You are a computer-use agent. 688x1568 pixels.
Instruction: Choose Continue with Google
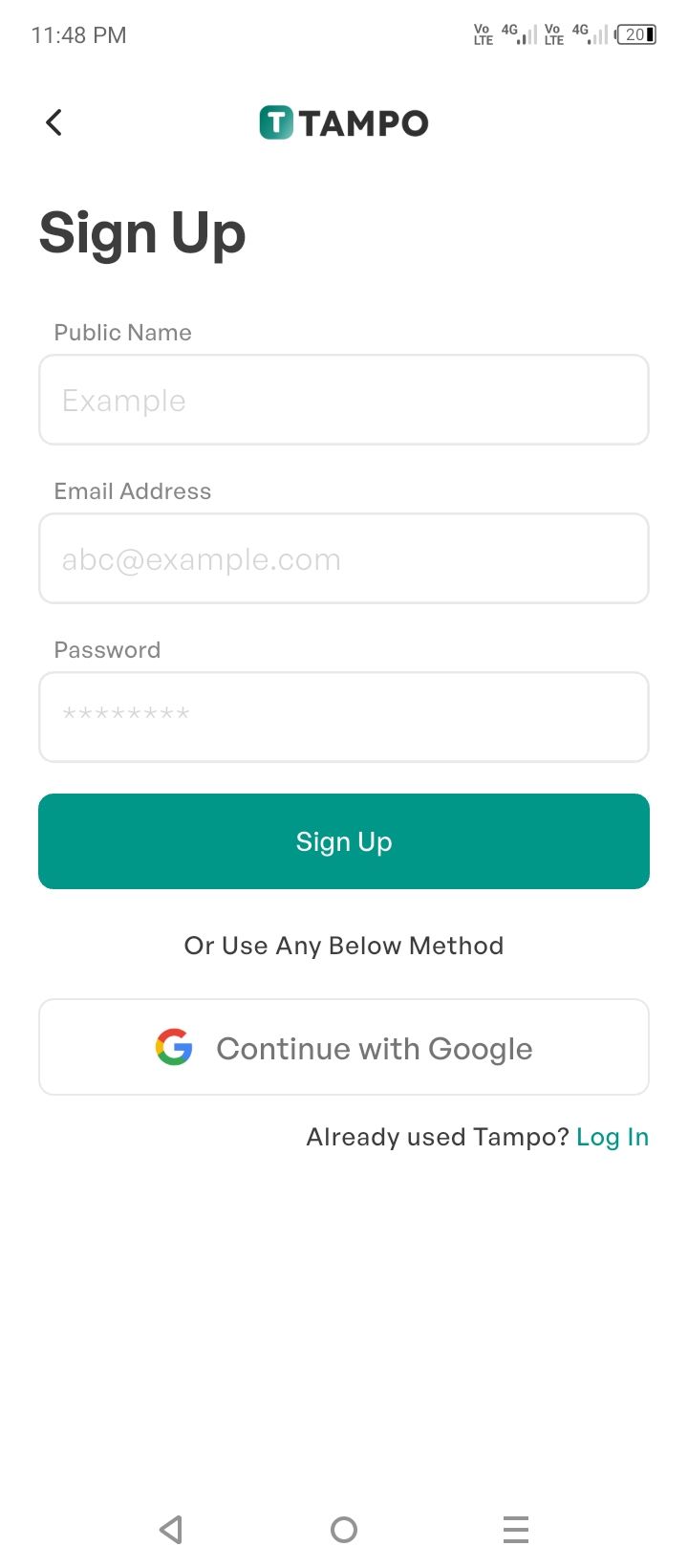[x=344, y=1048]
